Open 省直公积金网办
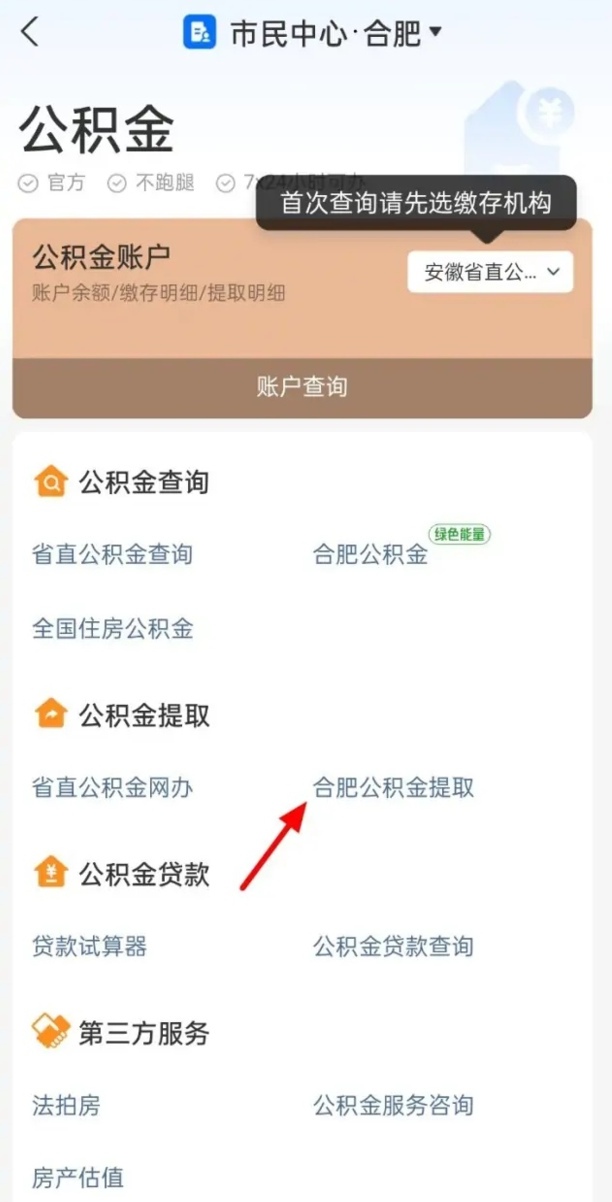This screenshot has width=612, height=1202. (x=112, y=788)
